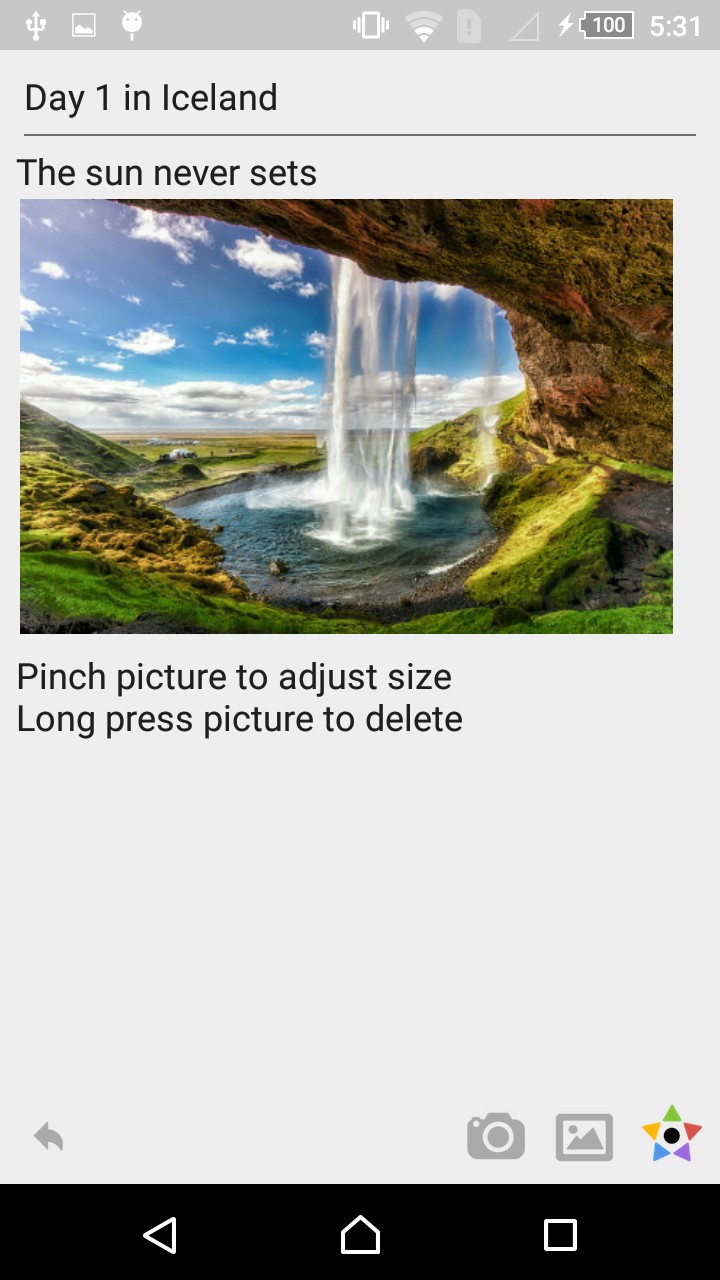Edit the title Day 1 in Iceland
Viewport: 720px width, 1280px height.
[151, 97]
